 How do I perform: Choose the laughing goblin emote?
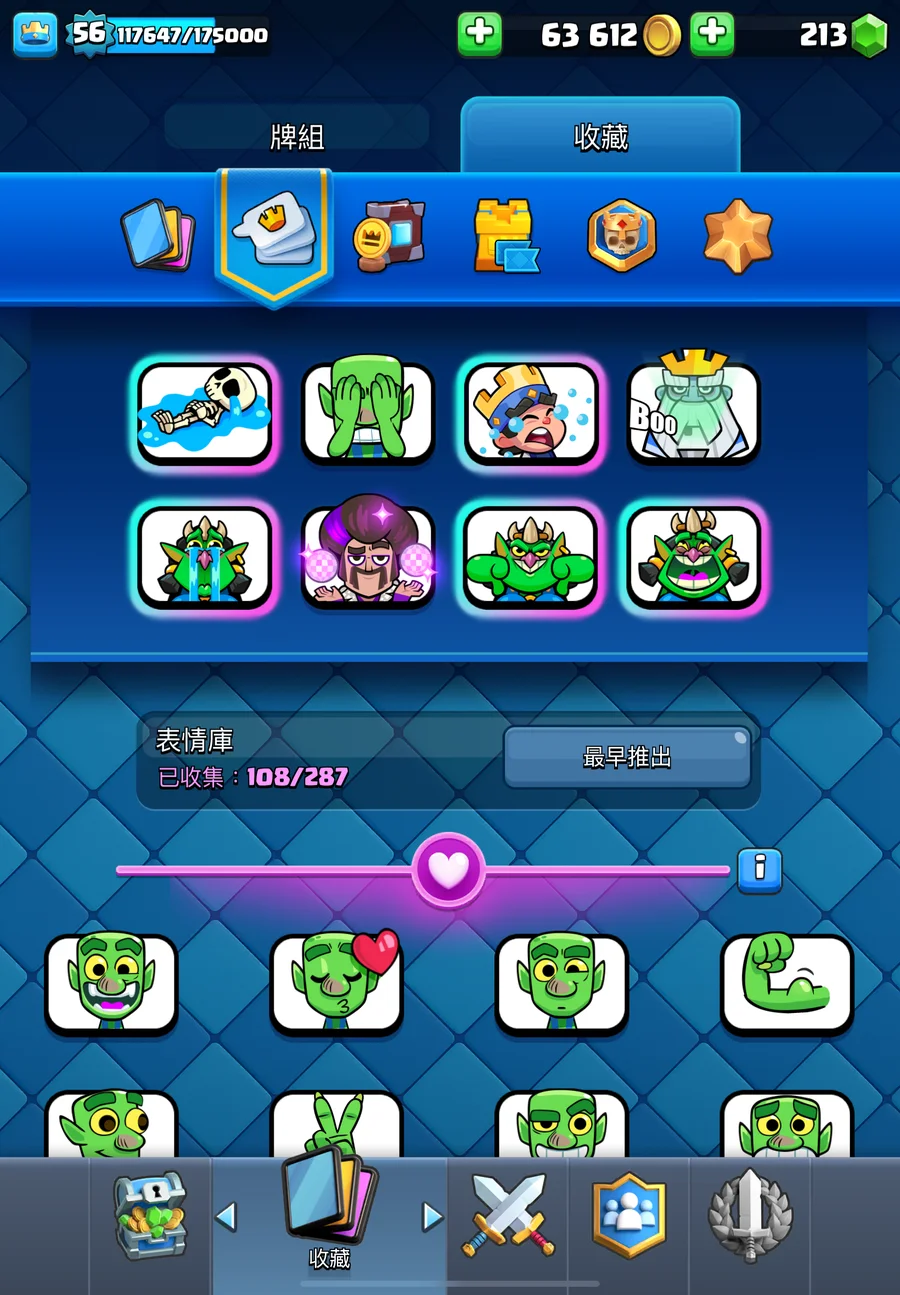(x=111, y=983)
